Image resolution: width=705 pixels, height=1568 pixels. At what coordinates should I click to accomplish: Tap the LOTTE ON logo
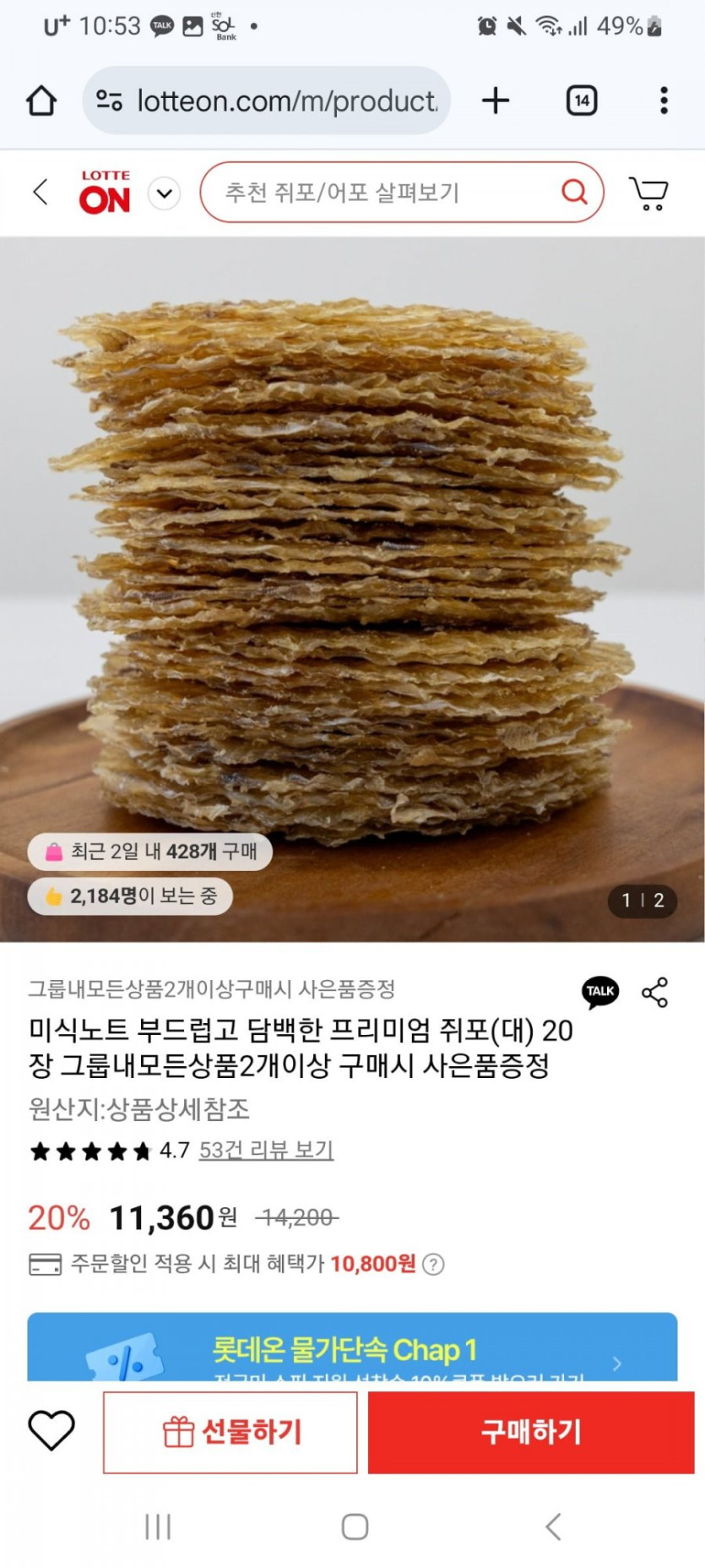pos(106,192)
